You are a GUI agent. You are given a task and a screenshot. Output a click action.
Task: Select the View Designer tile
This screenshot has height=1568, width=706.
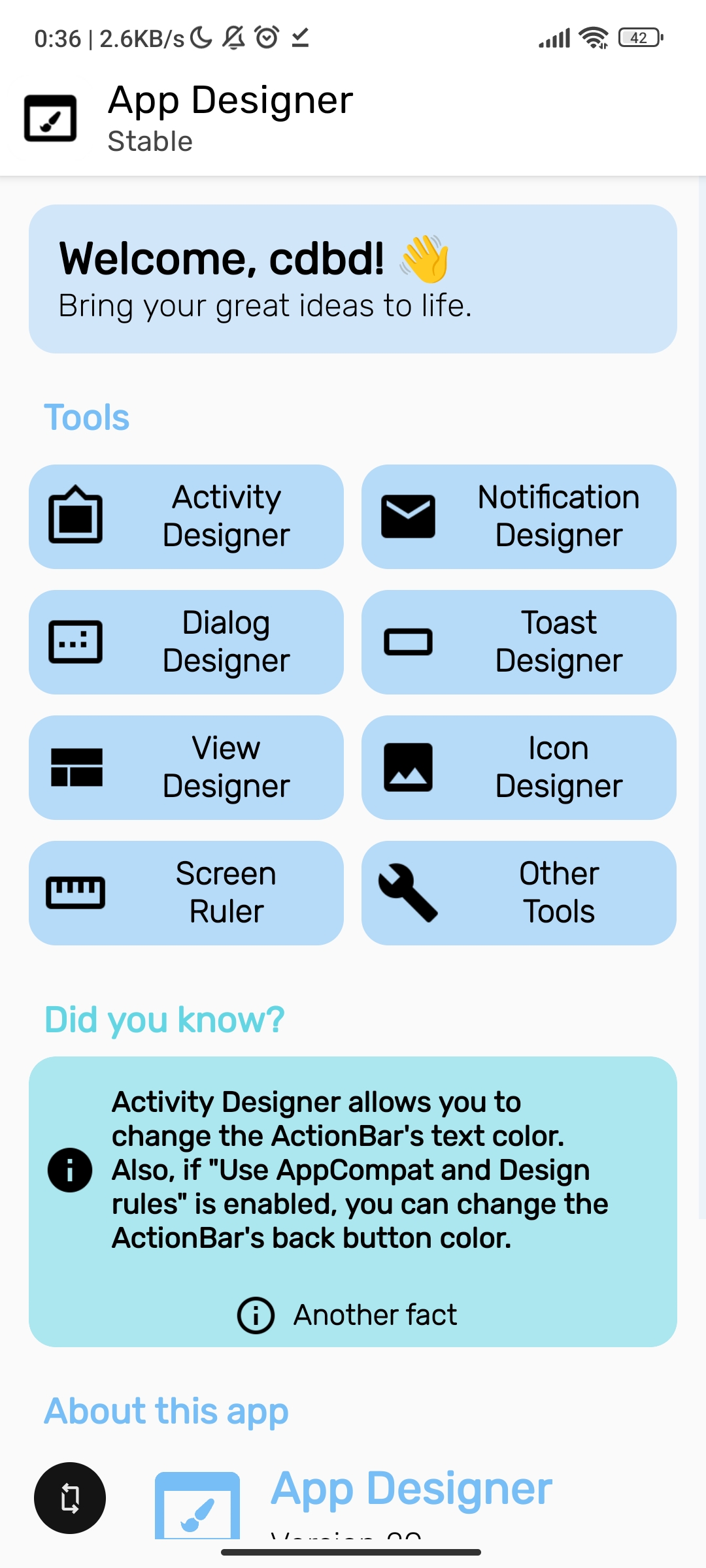click(186, 768)
